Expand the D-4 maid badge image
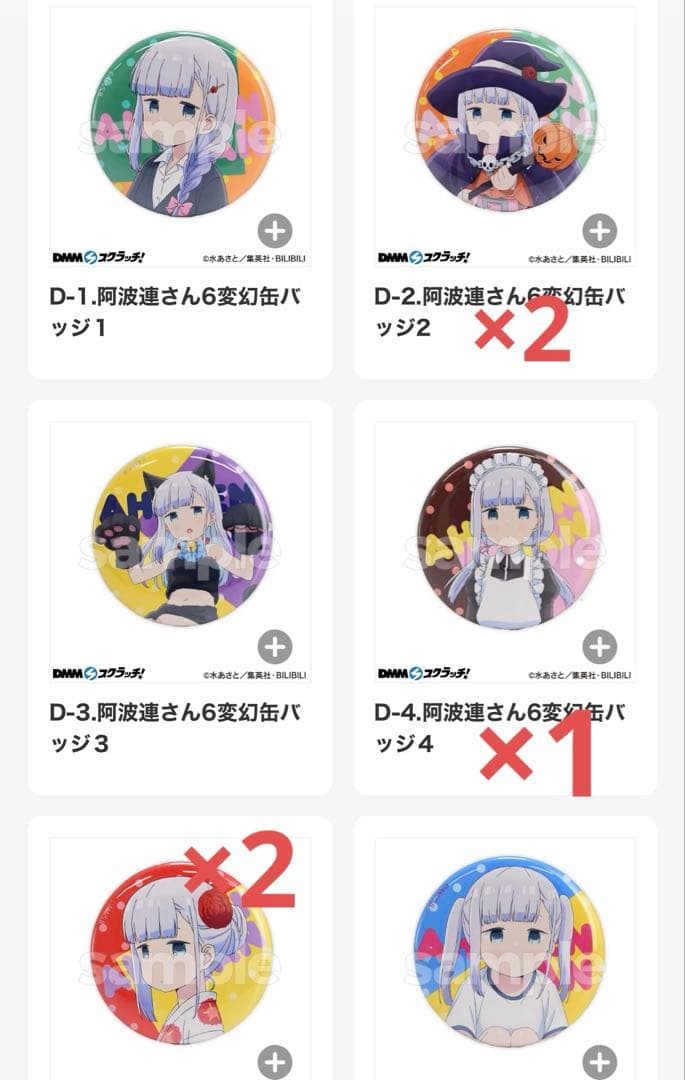The image size is (685, 1080). point(599,647)
